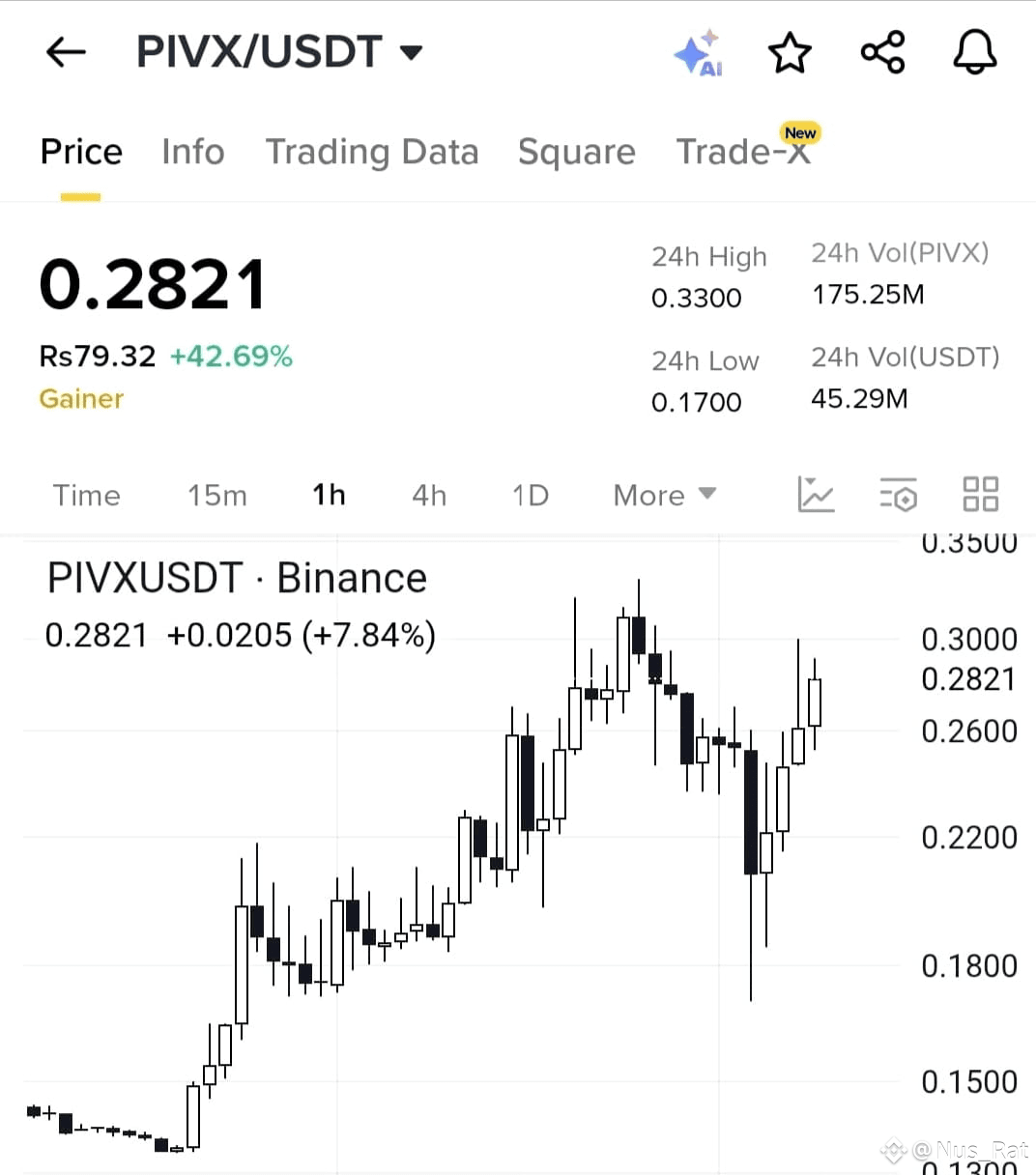Open the AI assistant icon
The height and width of the screenshot is (1175, 1036).
(x=699, y=52)
